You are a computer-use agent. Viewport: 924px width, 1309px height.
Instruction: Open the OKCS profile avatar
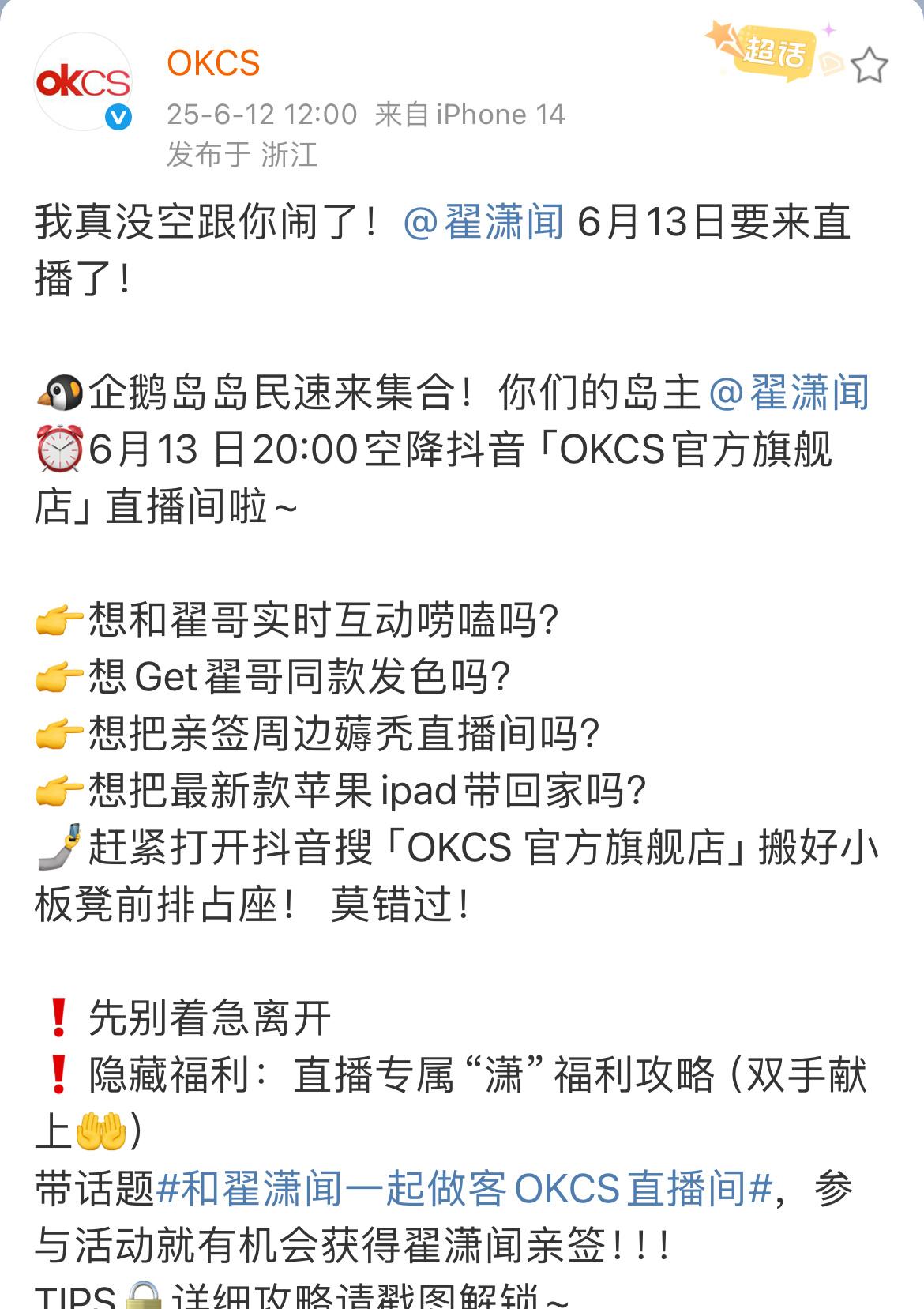(x=83, y=82)
